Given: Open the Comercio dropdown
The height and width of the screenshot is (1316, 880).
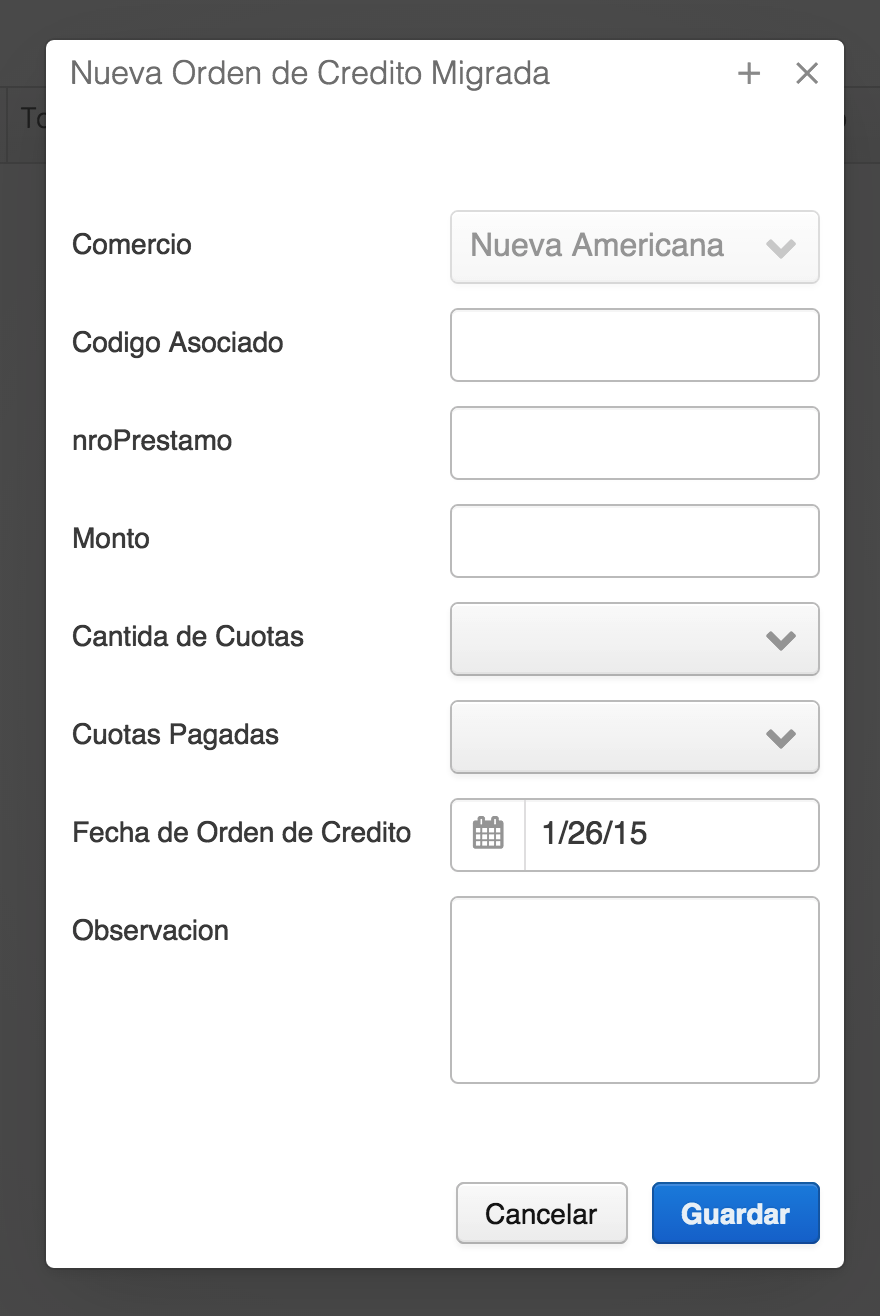Looking at the screenshot, I should [635, 246].
